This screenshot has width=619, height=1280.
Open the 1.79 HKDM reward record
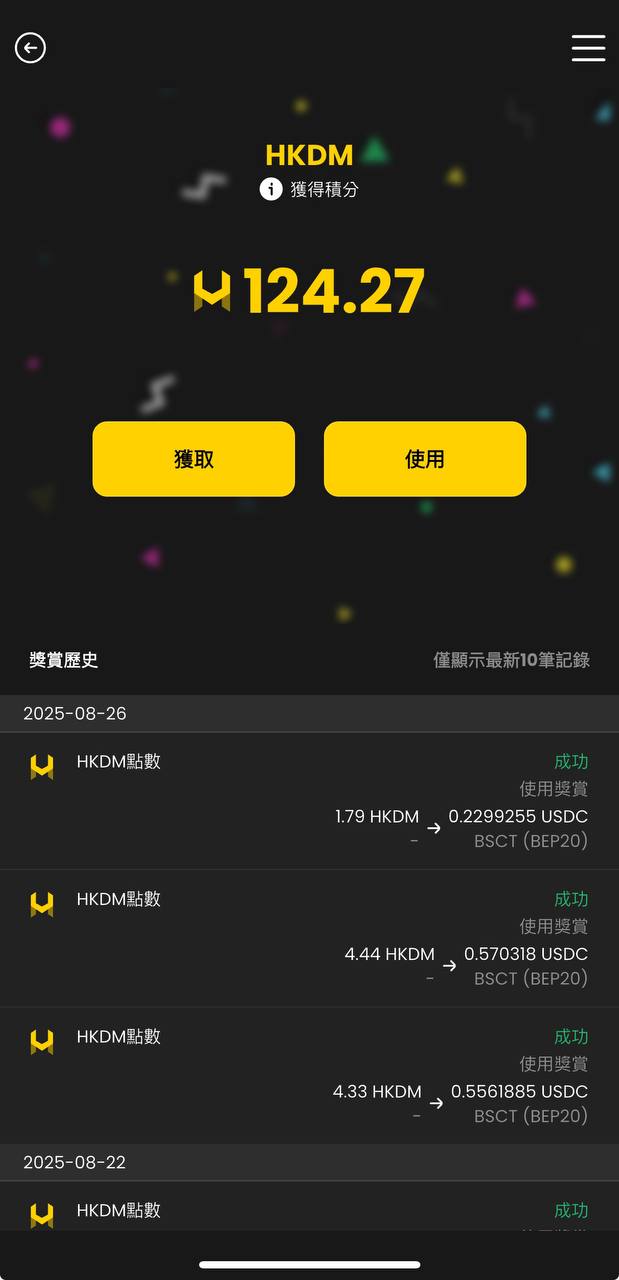click(x=309, y=801)
